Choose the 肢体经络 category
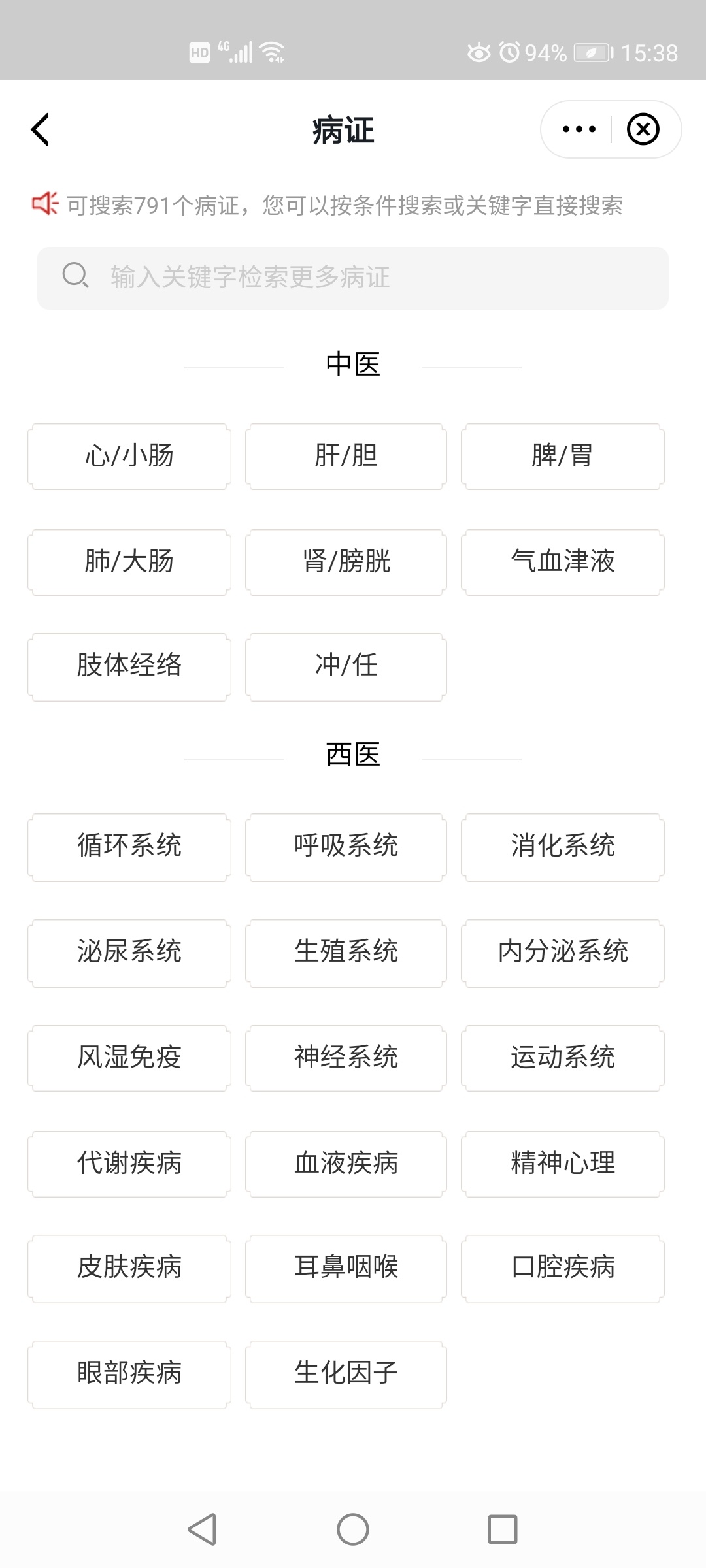Screen dimensions: 706x1568 [x=129, y=666]
